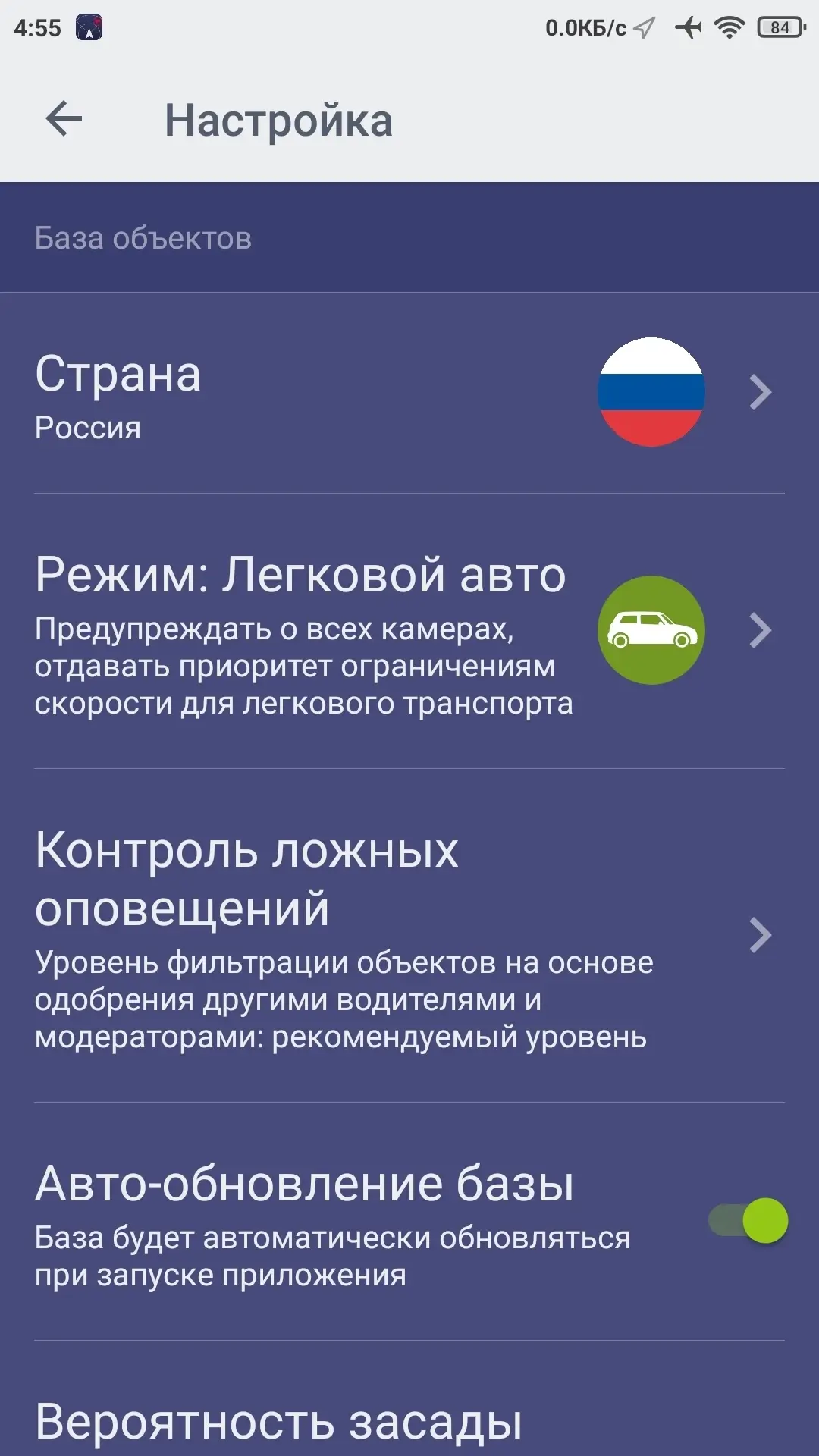Disable the Авто-обновление базы switch
Viewport: 819px width, 1456px height.
[748, 1220]
